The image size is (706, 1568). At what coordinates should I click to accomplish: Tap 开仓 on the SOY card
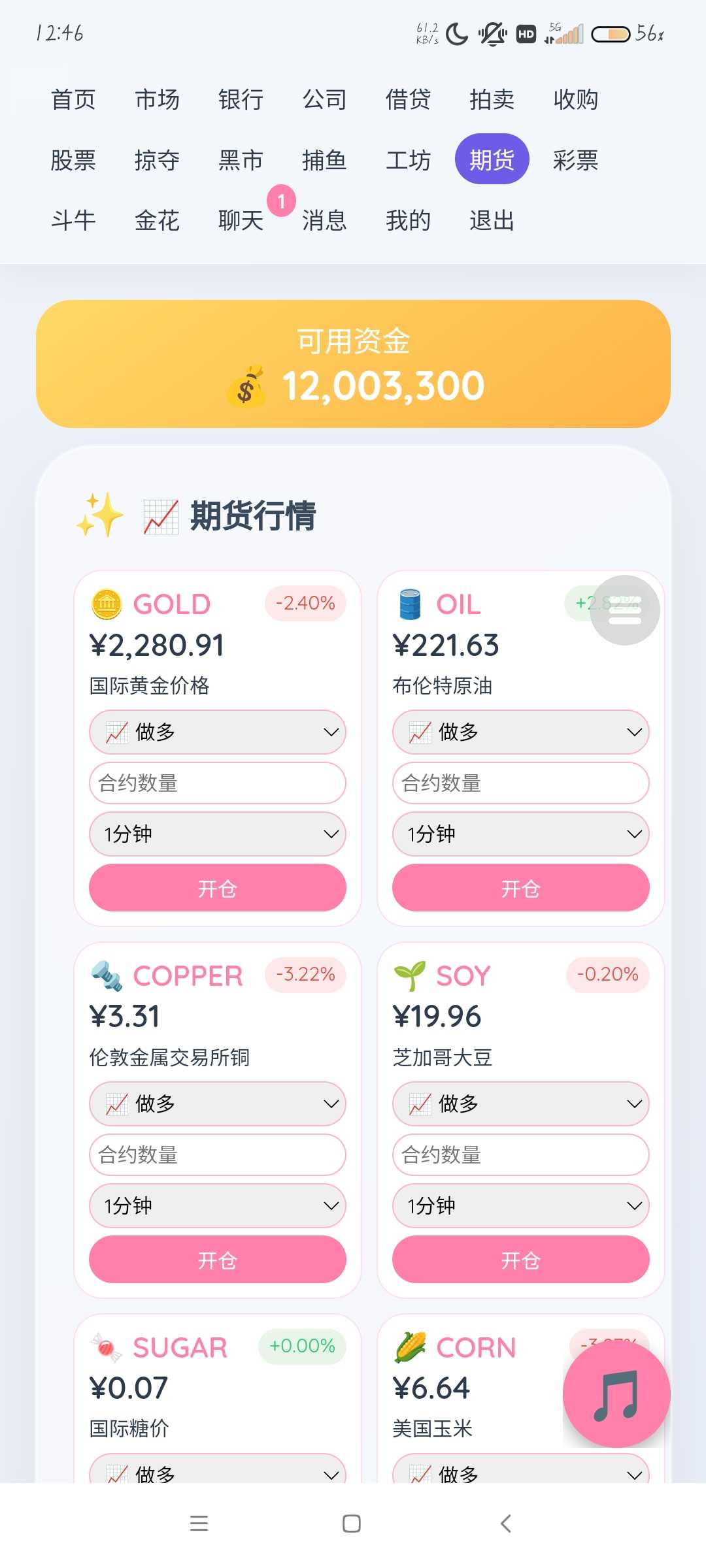[520, 1260]
